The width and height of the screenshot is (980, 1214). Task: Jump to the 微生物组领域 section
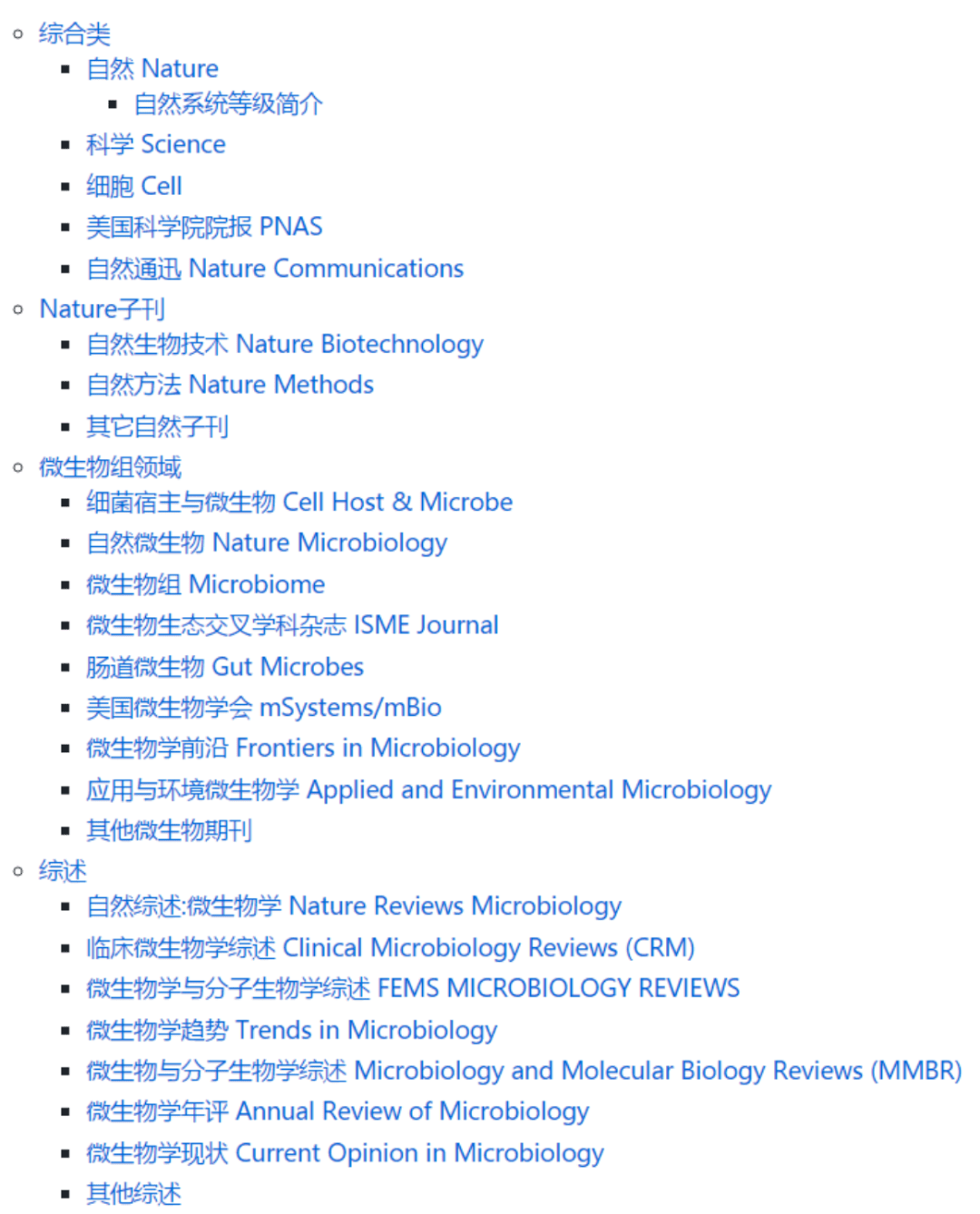click(x=110, y=467)
